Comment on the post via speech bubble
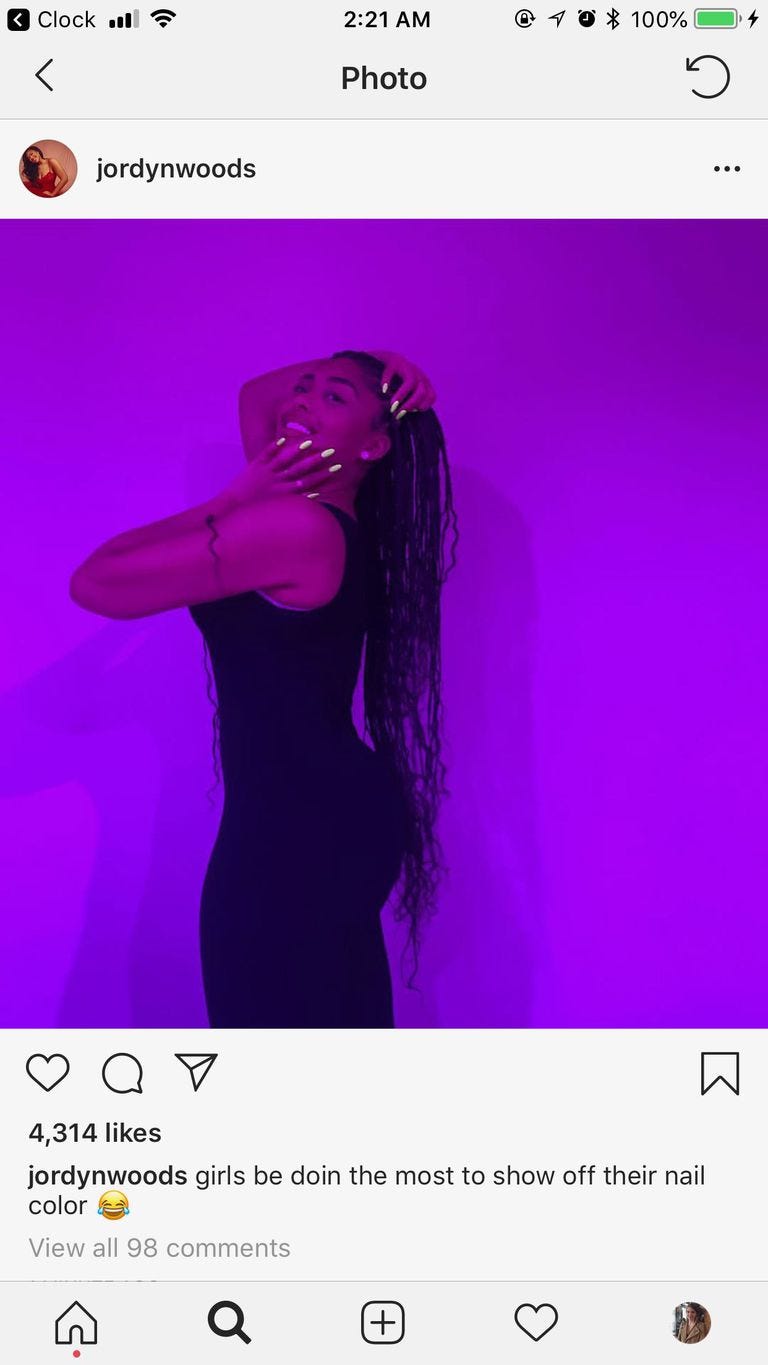The height and width of the screenshot is (1365, 768). (x=122, y=1074)
